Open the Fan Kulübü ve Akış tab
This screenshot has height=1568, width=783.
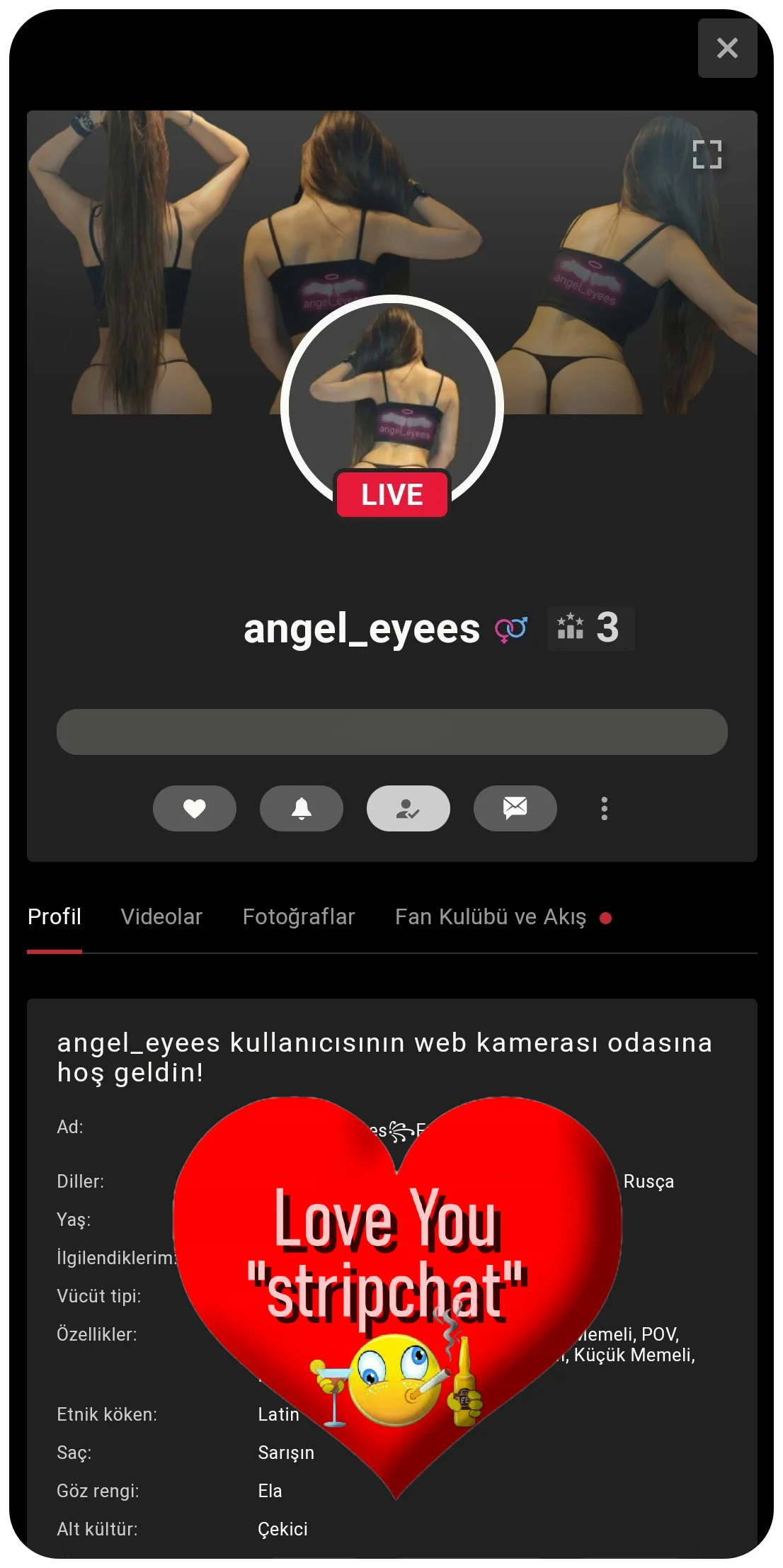pos(491,916)
